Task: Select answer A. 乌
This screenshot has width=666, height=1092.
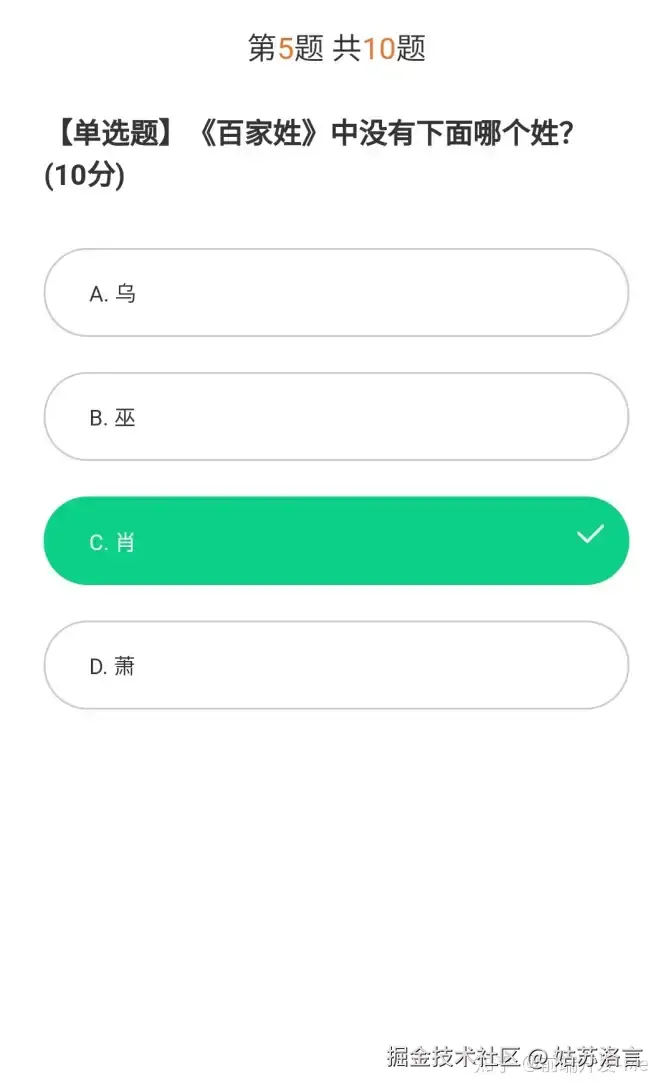Action: tap(336, 293)
